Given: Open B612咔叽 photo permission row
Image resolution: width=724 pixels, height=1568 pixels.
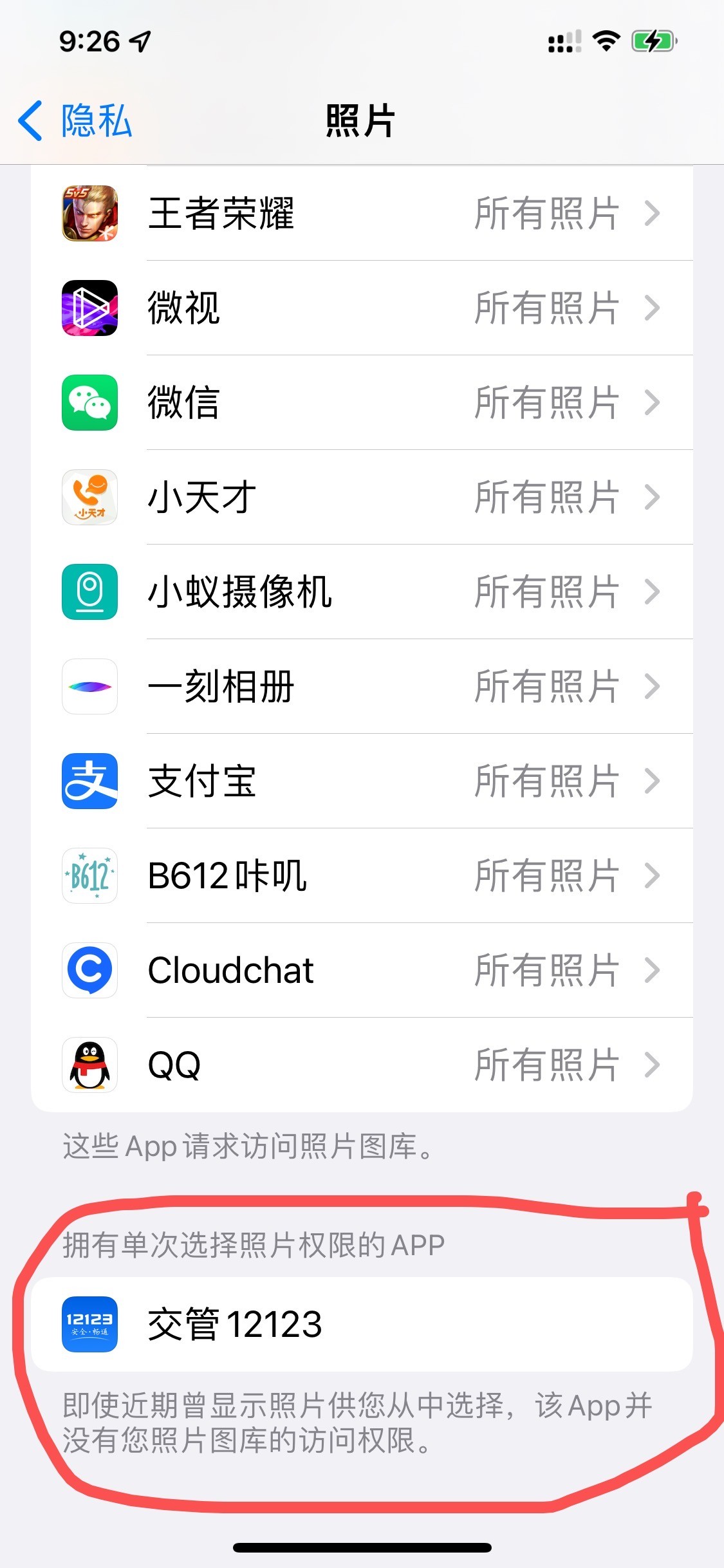Looking at the screenshot, I should click(x=362, y=876).
